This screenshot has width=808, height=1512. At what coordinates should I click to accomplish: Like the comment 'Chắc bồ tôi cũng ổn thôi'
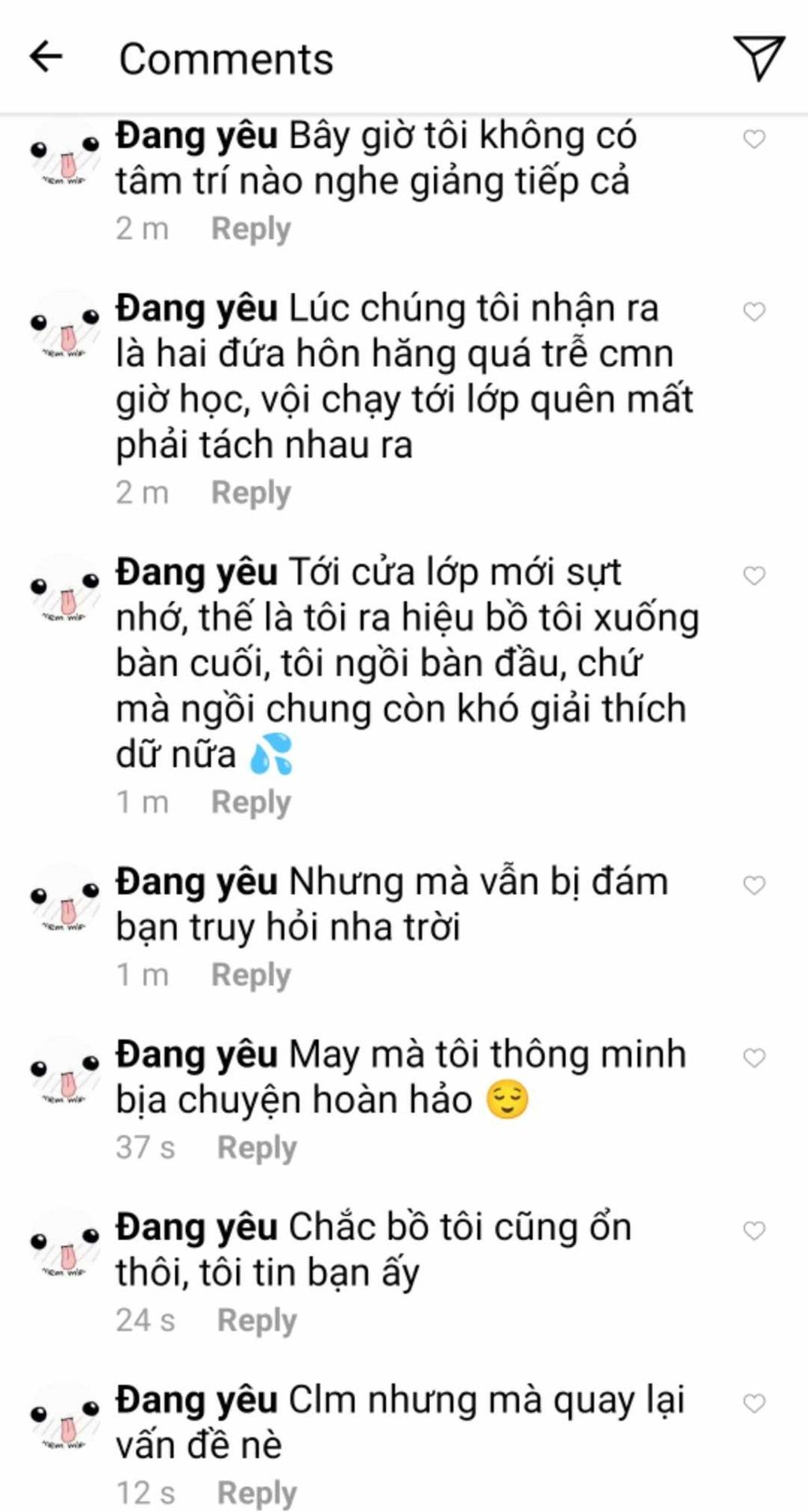(754, 1230)
